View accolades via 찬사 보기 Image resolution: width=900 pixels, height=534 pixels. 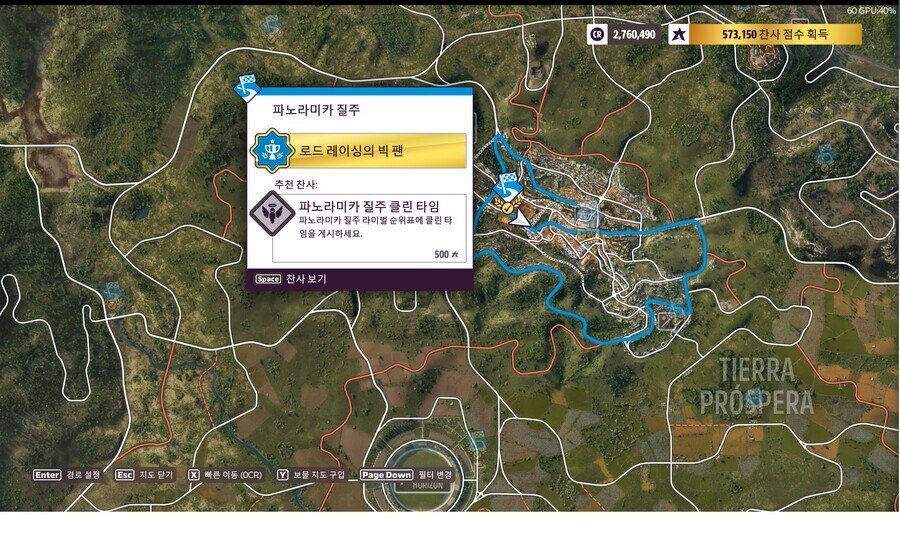click(x=292, y=279)
